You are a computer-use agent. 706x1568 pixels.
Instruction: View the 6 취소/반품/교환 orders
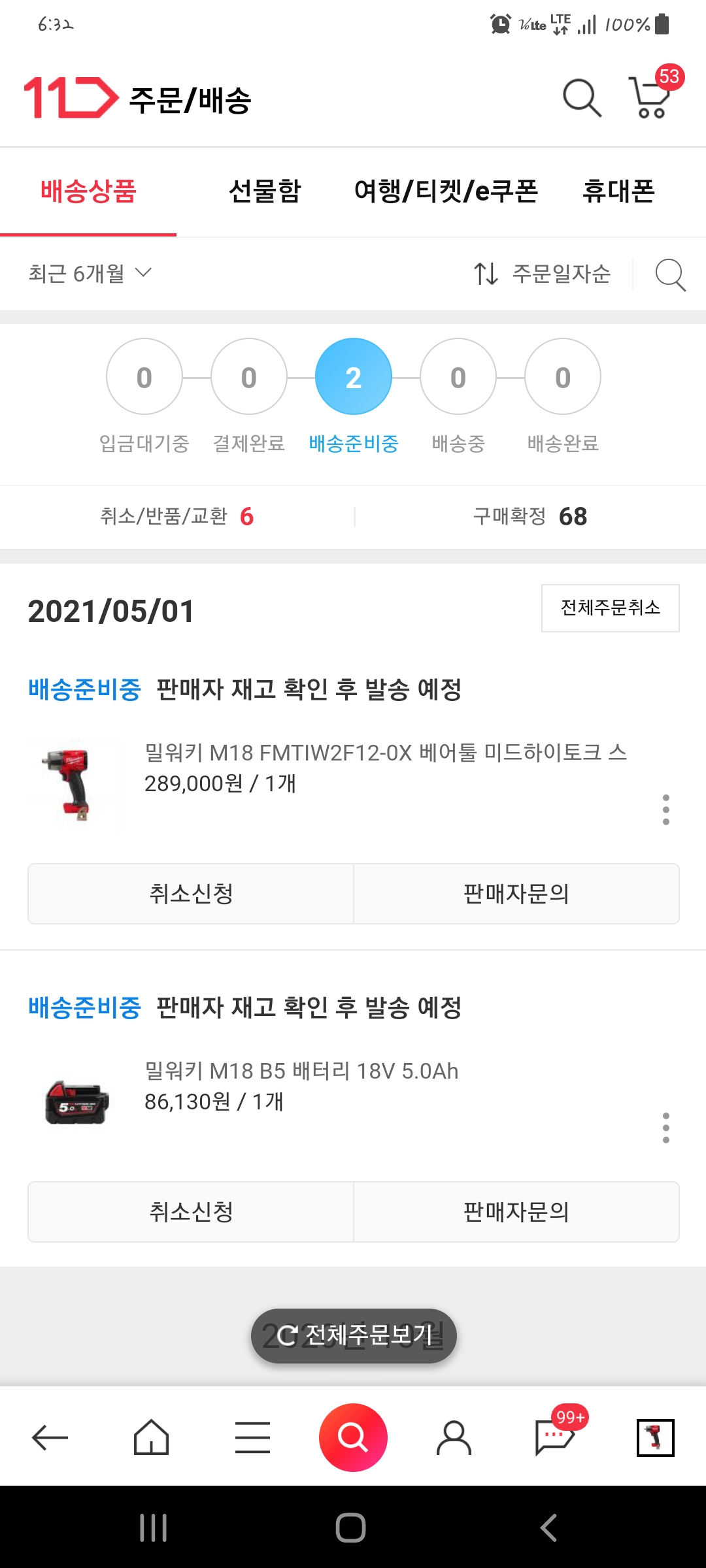coord(176,517)
